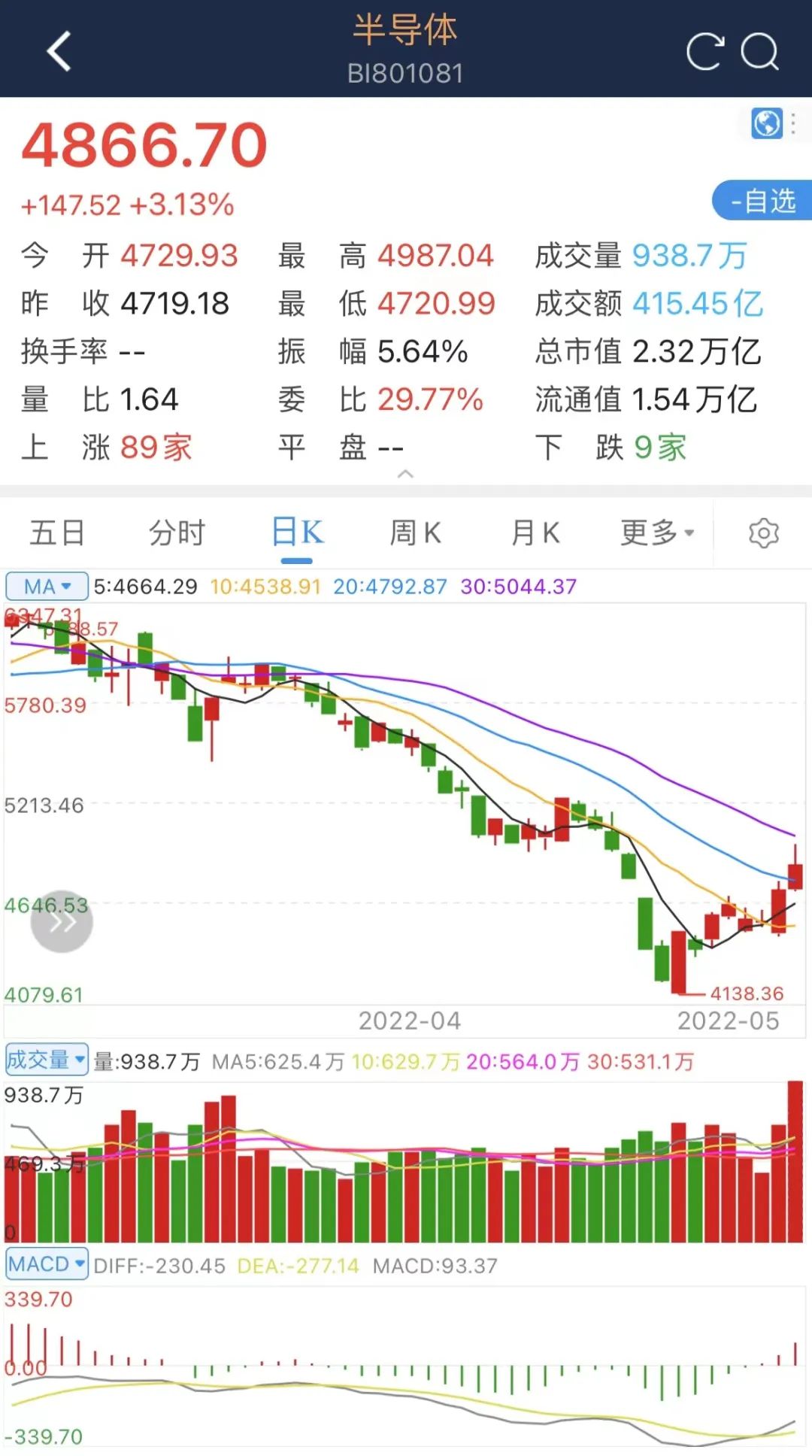This screenshot has width=812, height=1456.
Task: Open the 更多 period dropdown
Action: 657,533
